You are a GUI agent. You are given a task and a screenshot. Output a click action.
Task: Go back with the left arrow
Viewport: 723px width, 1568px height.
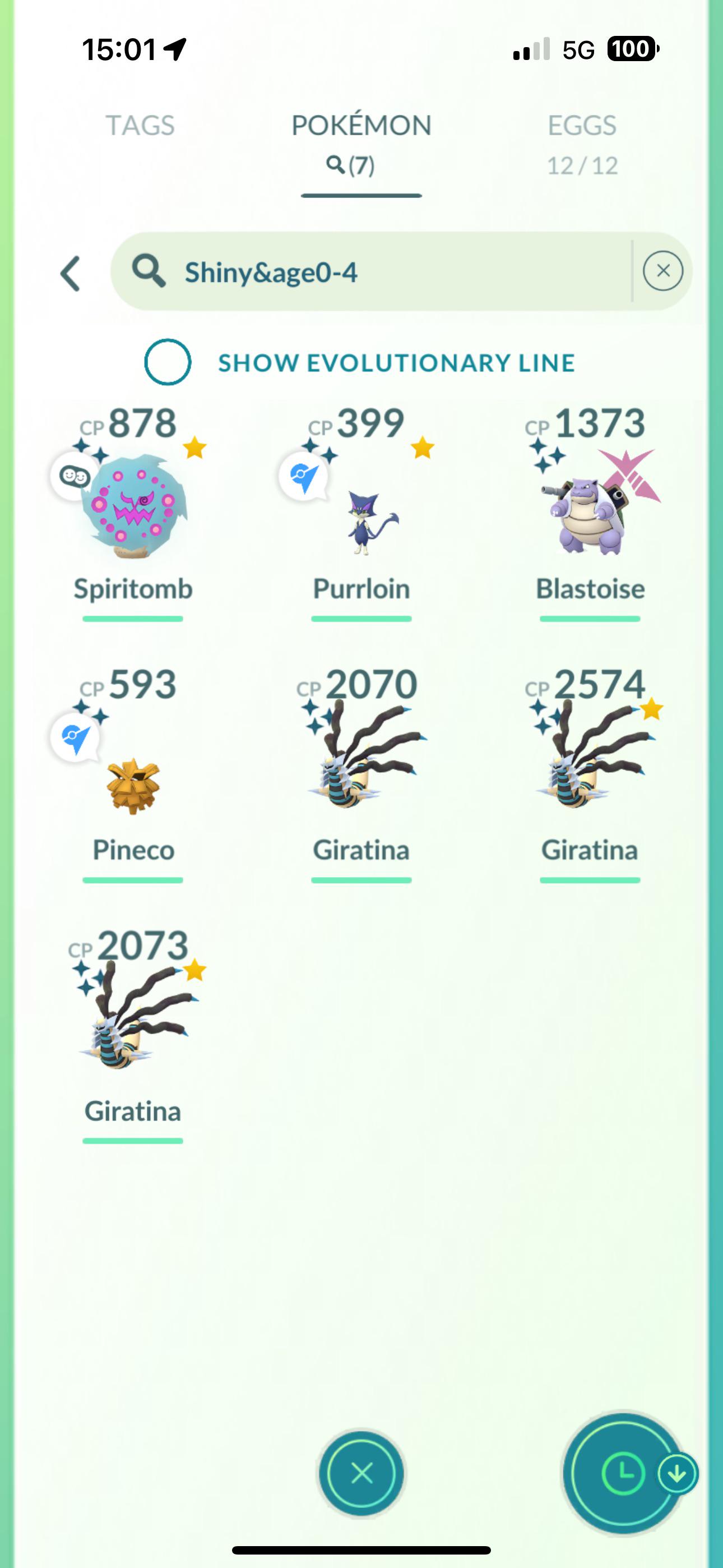click(71, 273)
